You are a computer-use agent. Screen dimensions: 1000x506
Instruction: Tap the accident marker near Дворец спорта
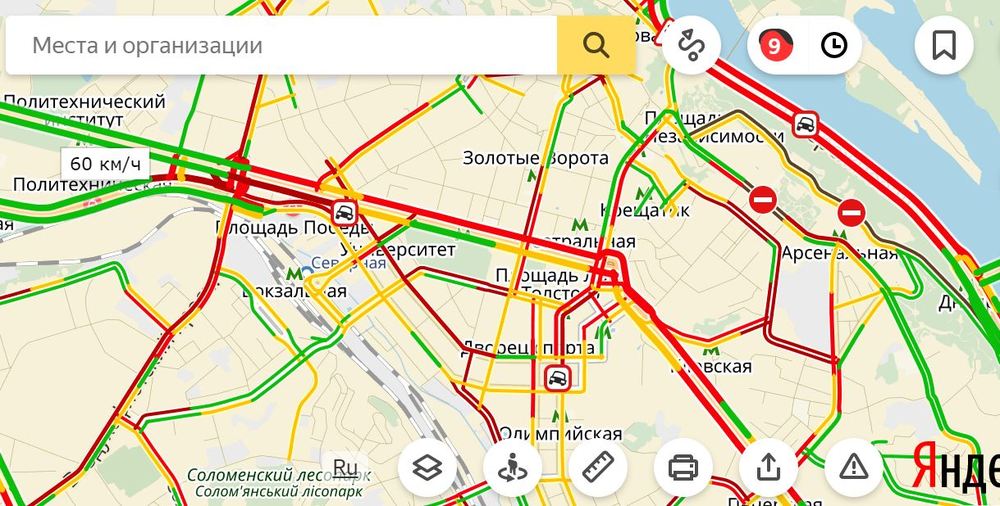click(557, 377)
